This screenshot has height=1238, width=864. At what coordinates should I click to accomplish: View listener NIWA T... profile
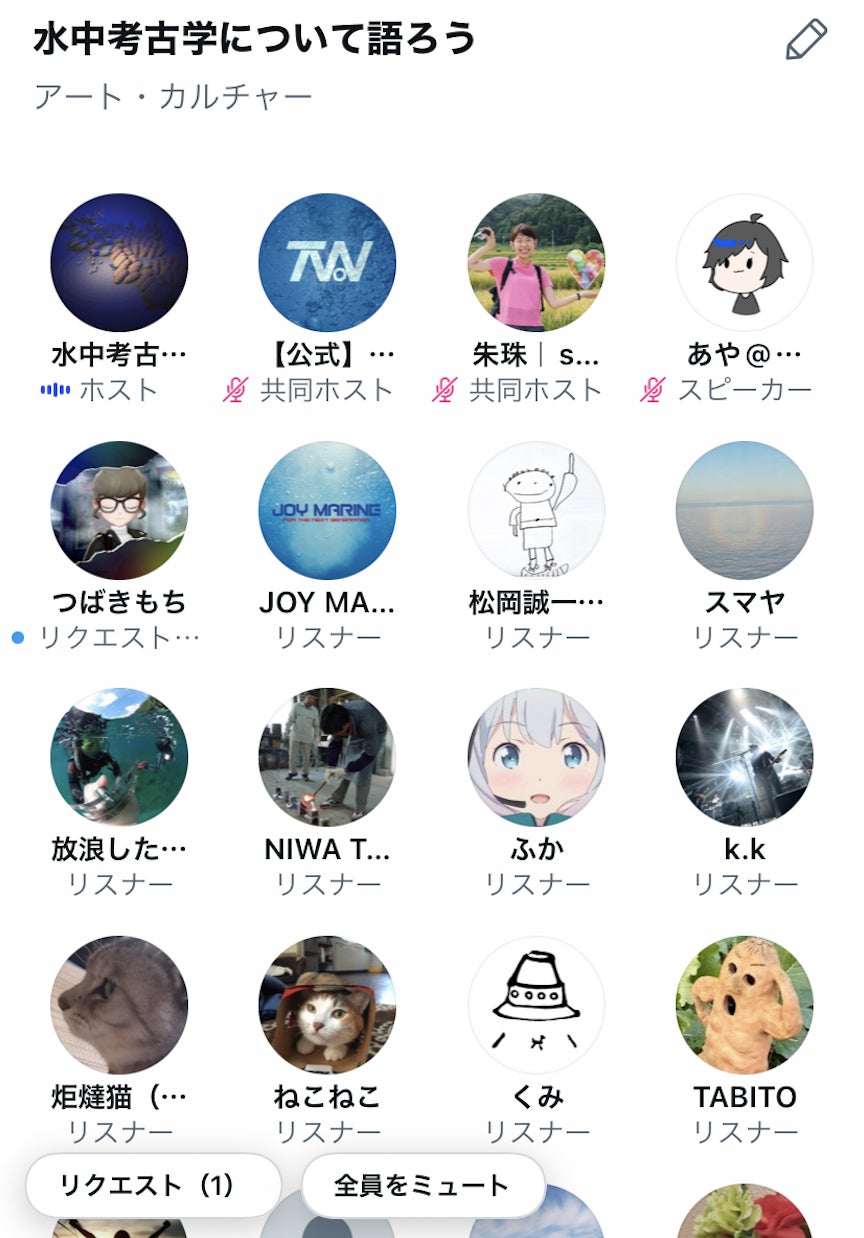327,757
